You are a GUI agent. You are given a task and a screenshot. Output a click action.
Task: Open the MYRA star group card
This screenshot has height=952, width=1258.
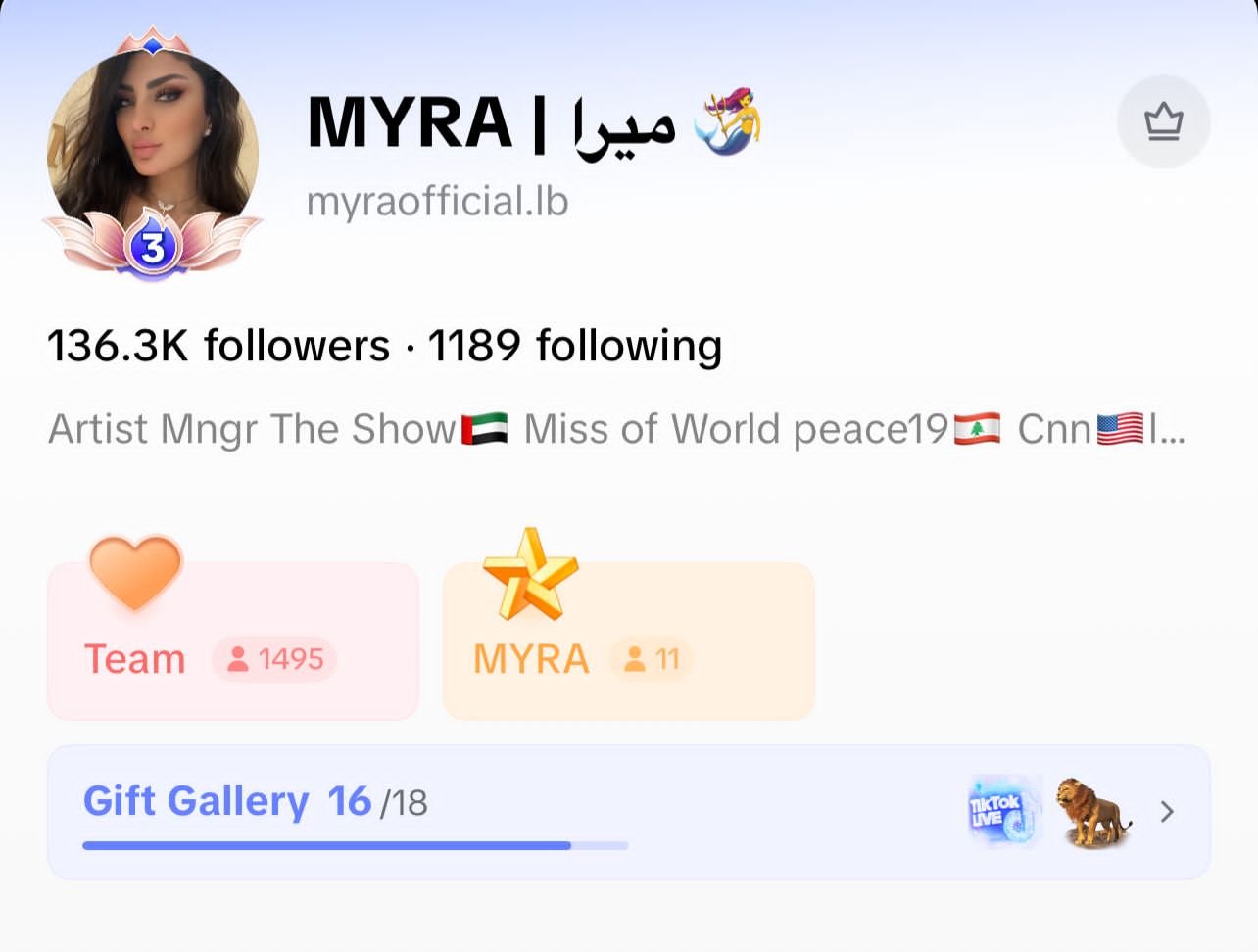click(x=628, y=642)
